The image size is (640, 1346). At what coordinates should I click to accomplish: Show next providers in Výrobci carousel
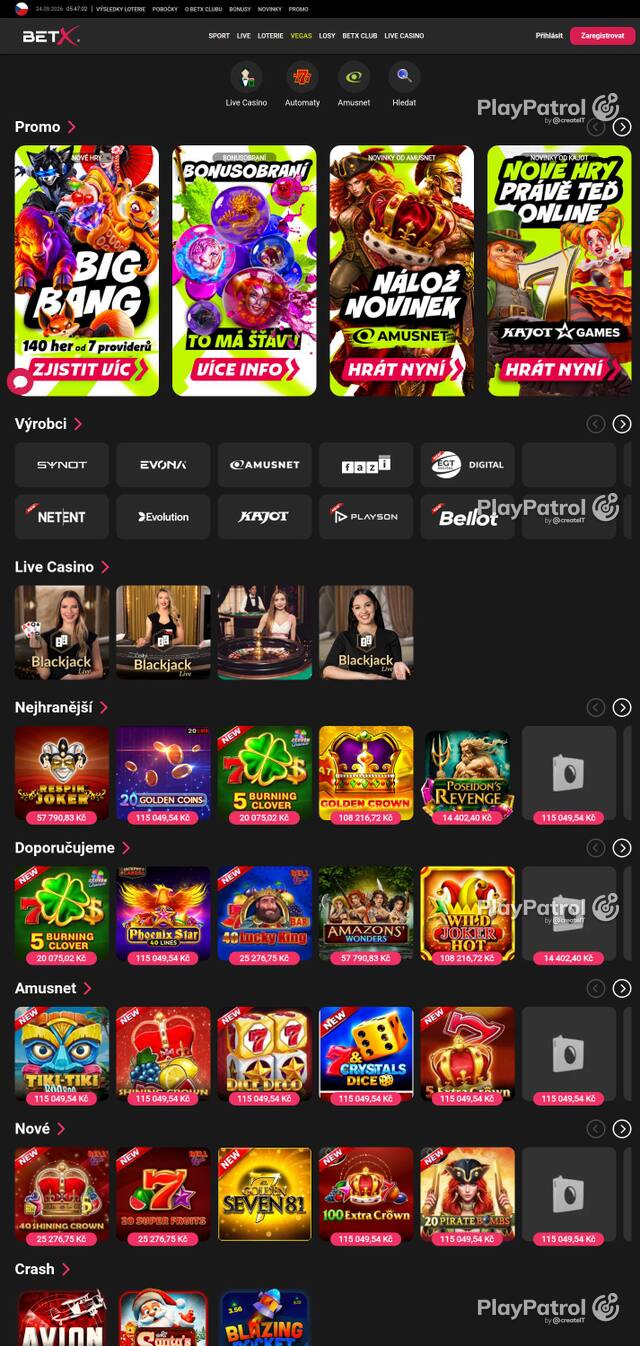tap(622, 424)
